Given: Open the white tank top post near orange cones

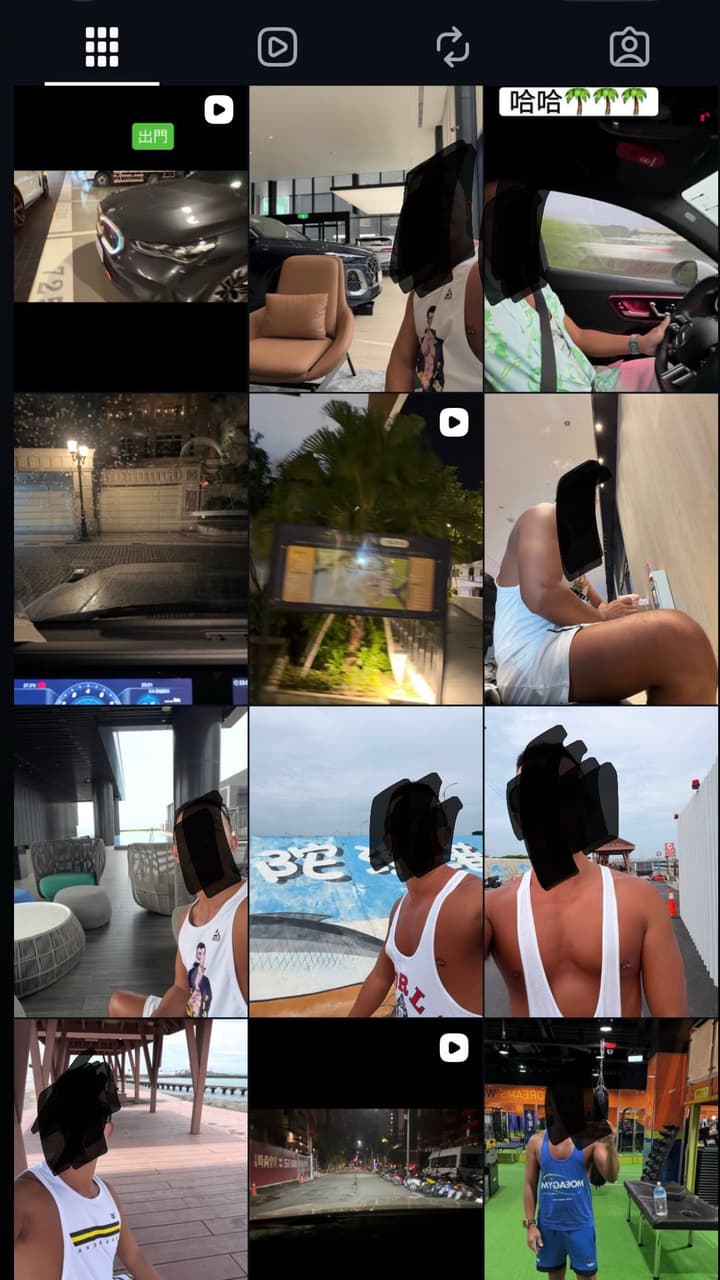Looking at the screenshot, I should click(x=601, y=862).
